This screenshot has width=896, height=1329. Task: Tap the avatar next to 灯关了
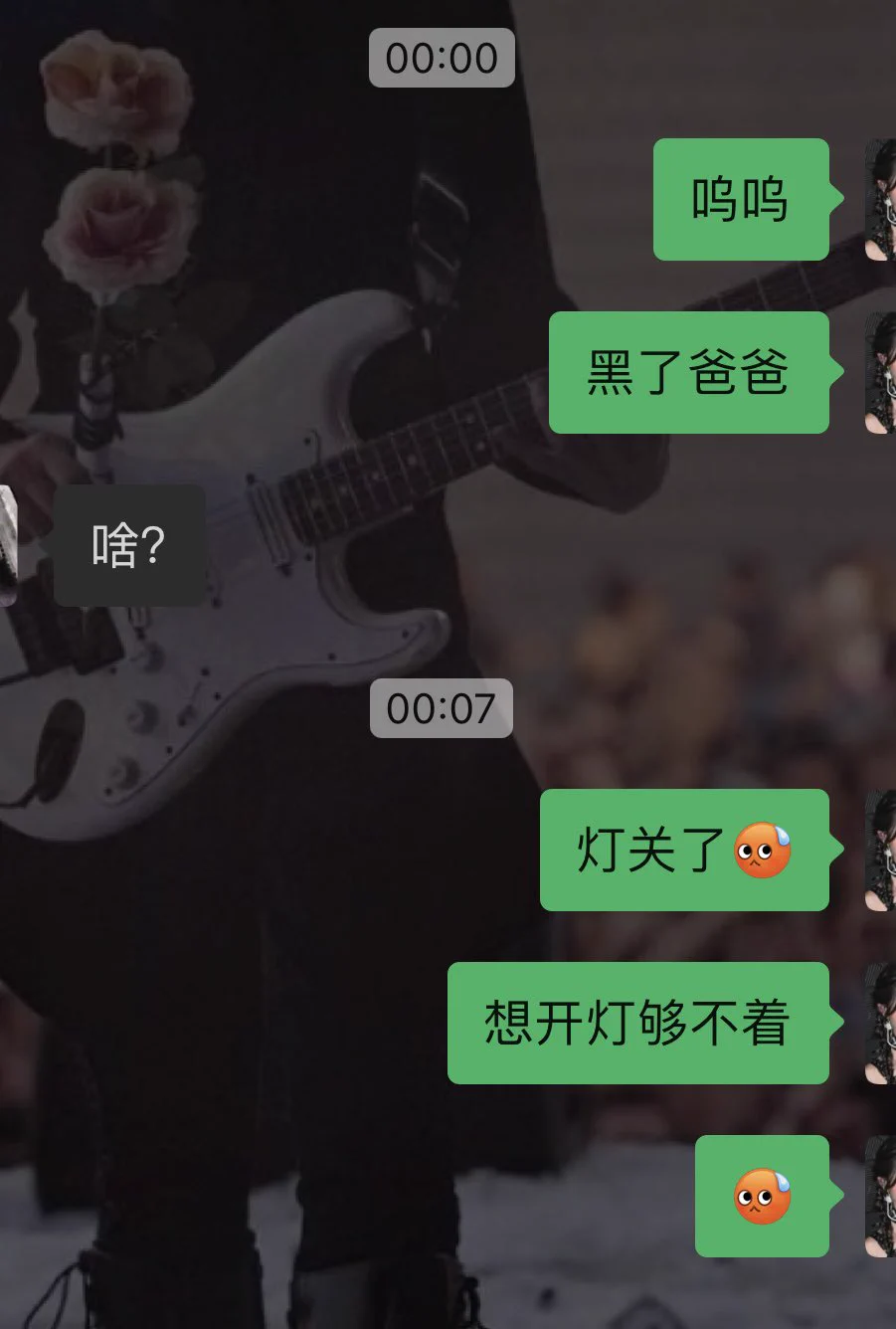point(880,851)
